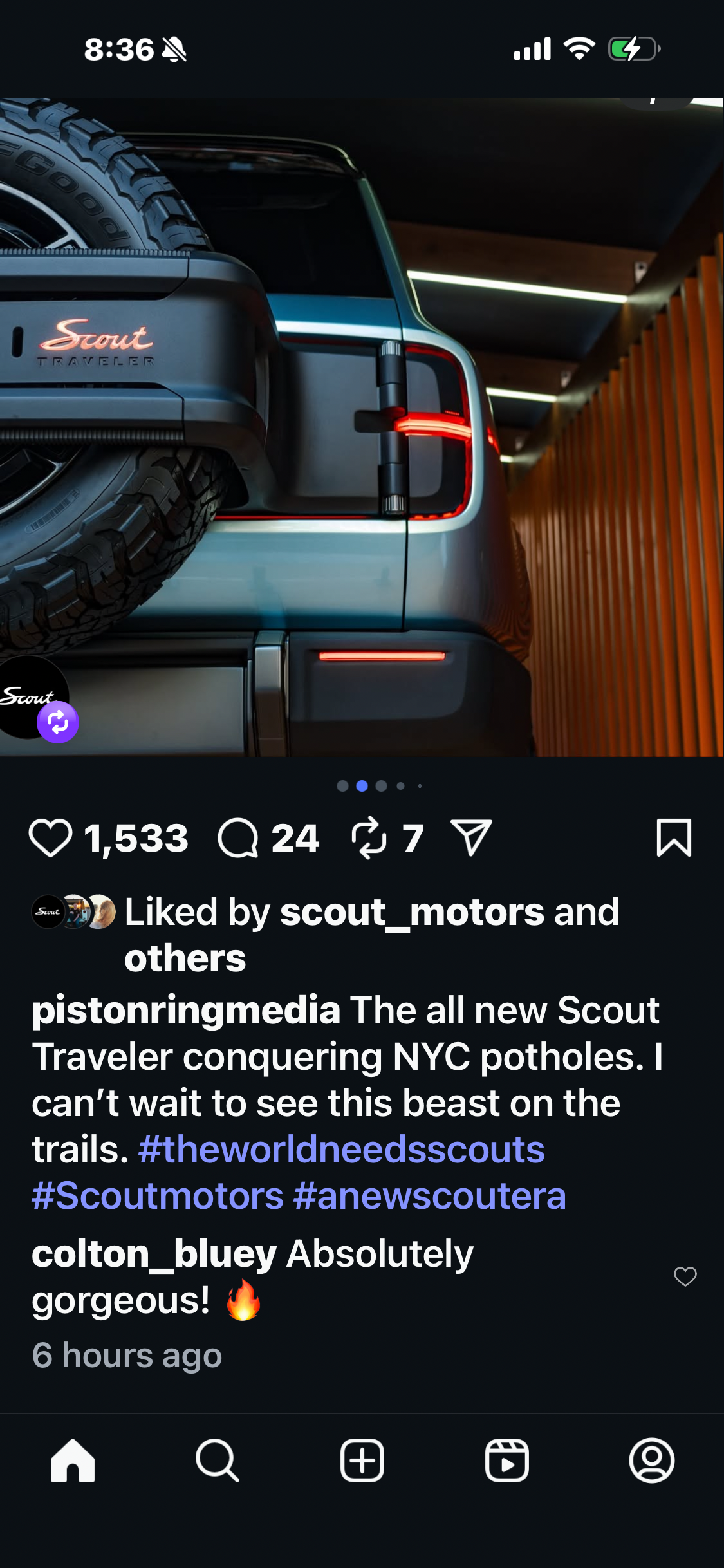Screen dimensions: 724x1568
Task: Switch to the Search tab
Action: pyautogui.click(x=218, y=1461)
